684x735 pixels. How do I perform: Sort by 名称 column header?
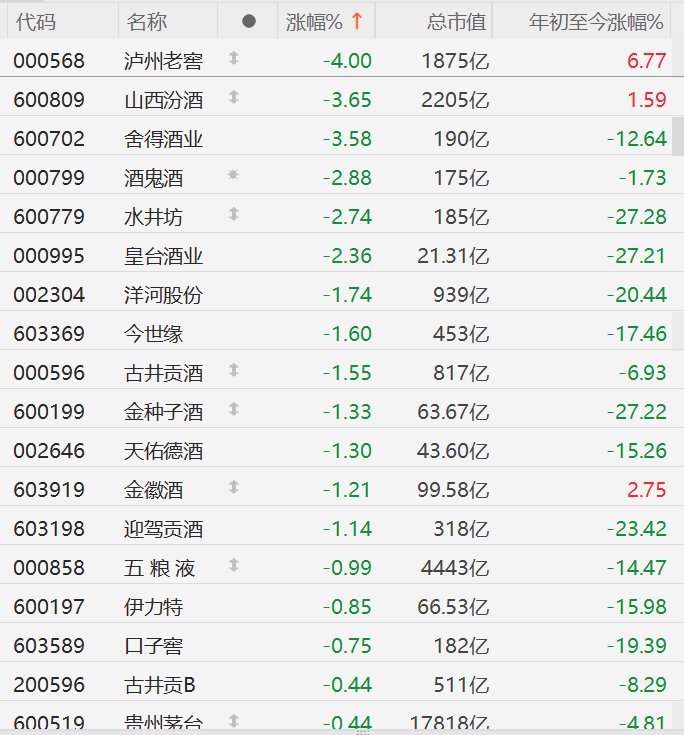(x=148, y=21)
